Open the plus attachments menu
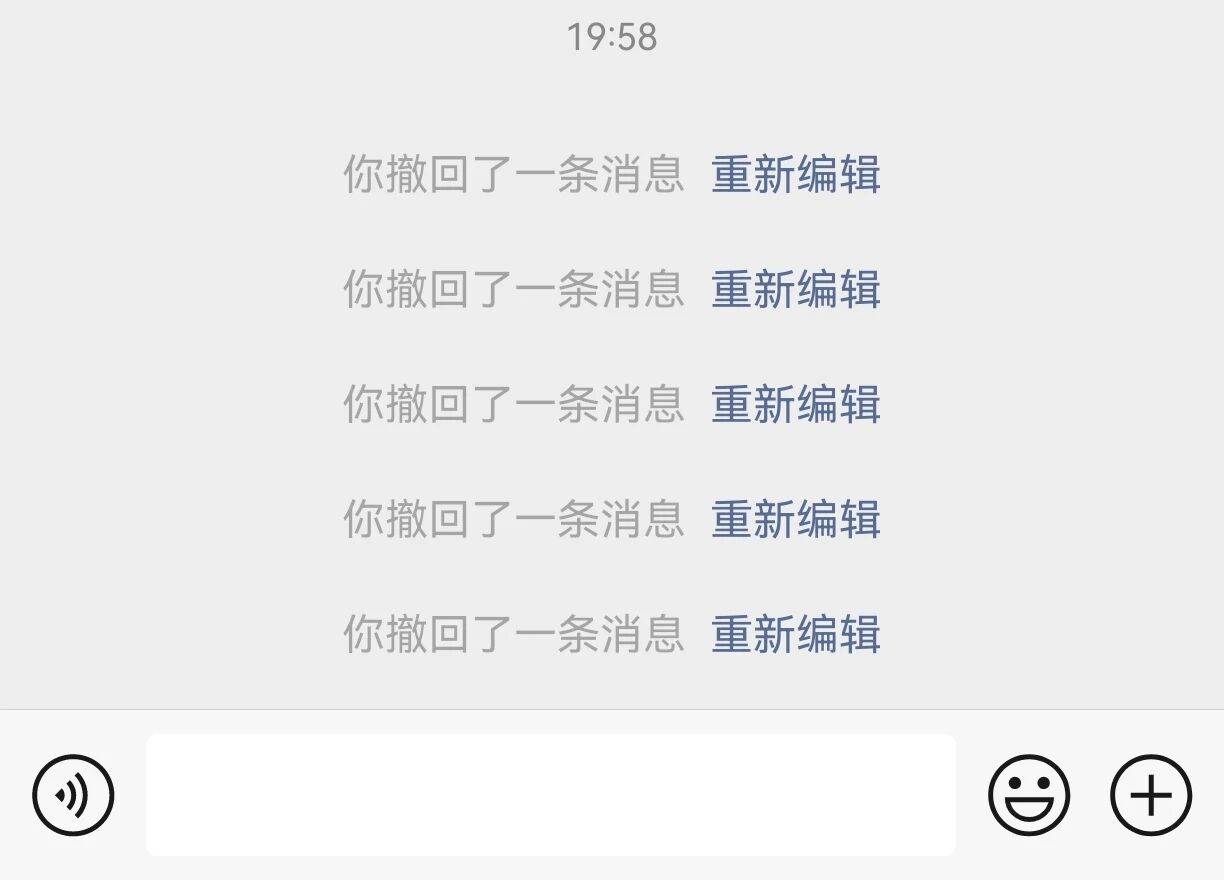 1151,796
